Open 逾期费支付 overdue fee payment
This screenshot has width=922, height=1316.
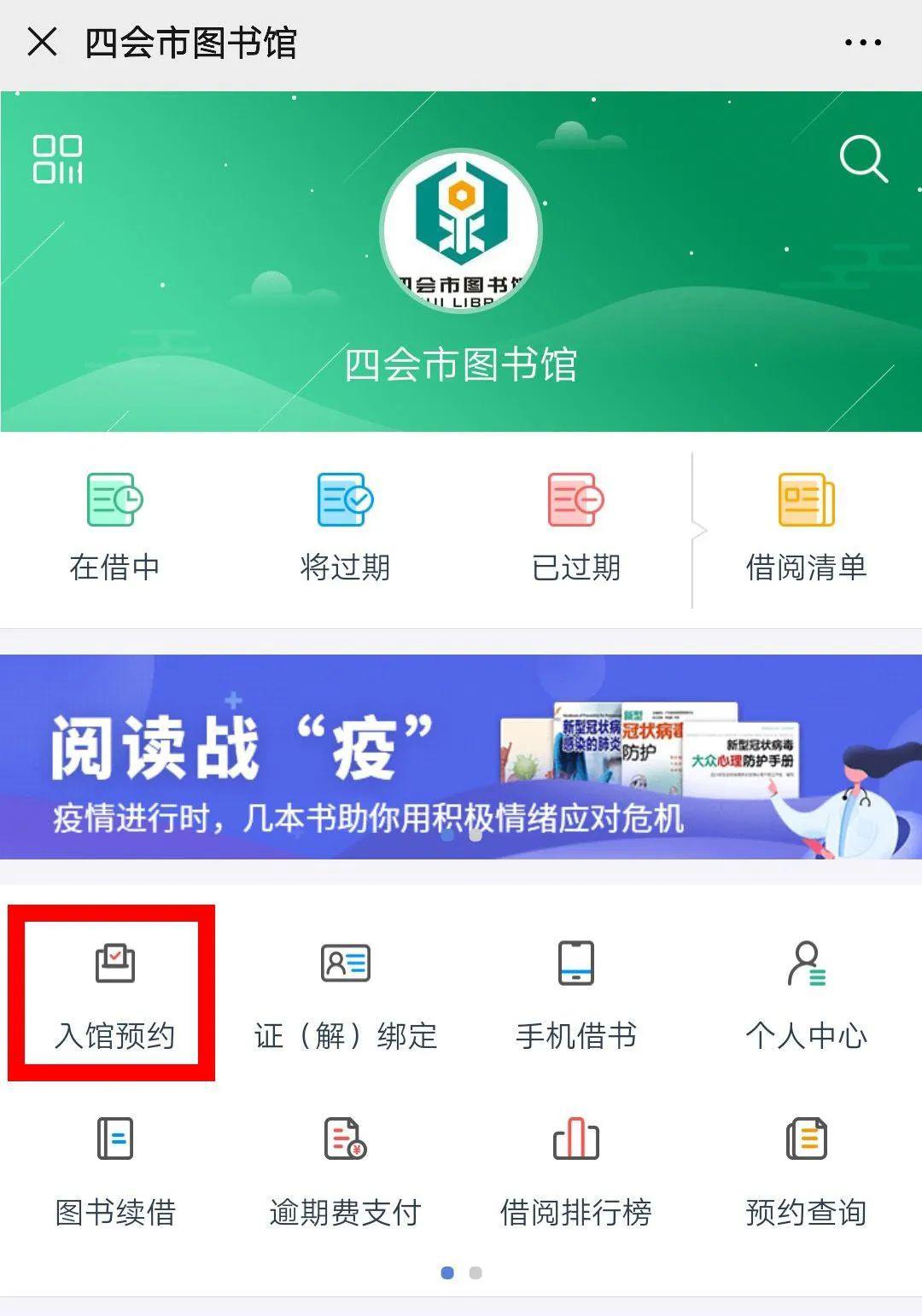tap(346, 1173)
